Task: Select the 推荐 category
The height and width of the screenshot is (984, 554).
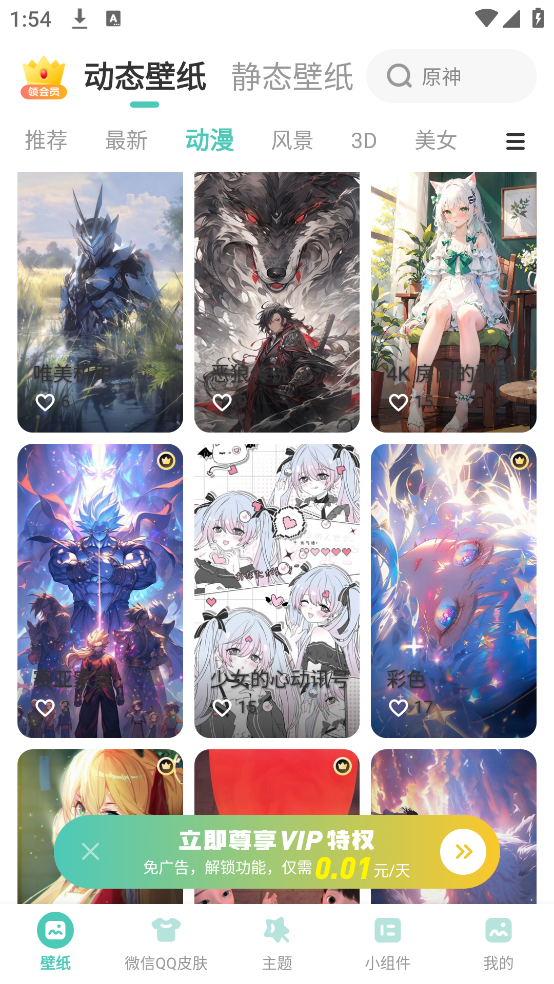Action: tap(46, 141)
